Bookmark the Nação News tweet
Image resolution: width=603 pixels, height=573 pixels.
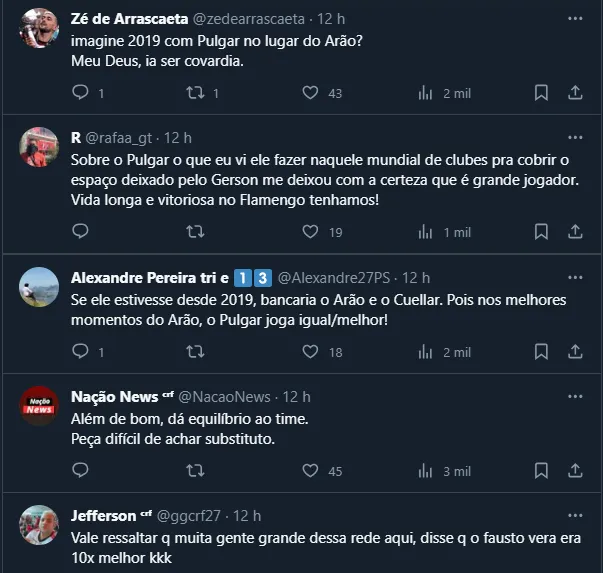coord(541,470)
